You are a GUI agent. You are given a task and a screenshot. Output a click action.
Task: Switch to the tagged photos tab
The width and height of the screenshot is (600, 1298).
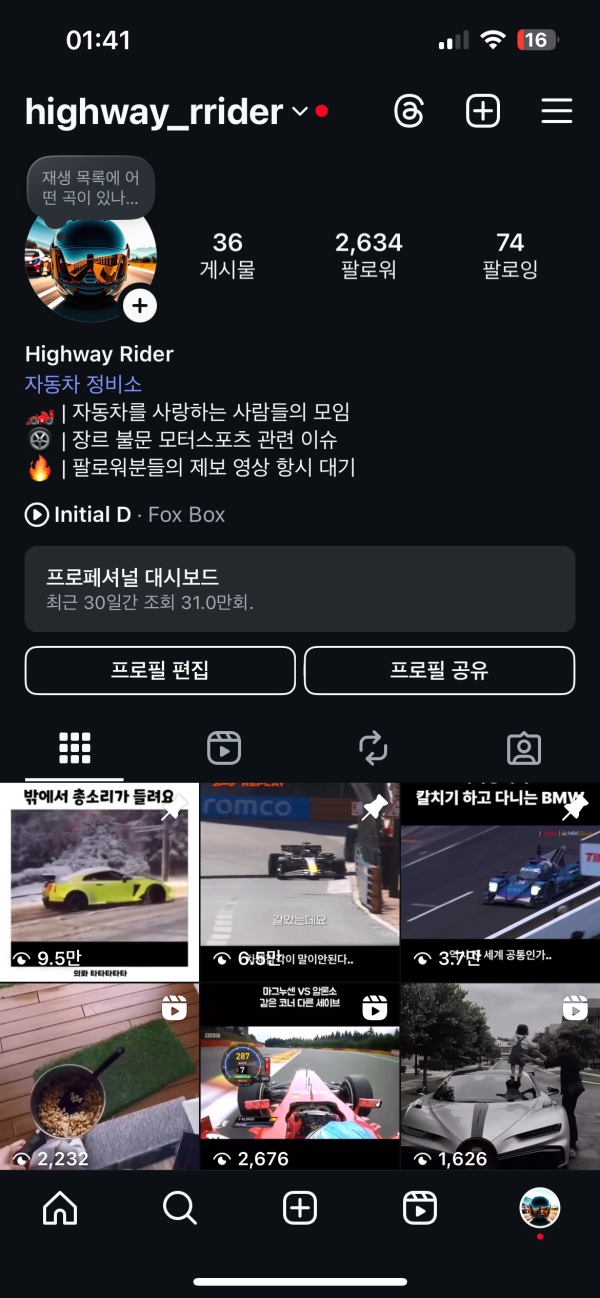(x=523, y=748)
